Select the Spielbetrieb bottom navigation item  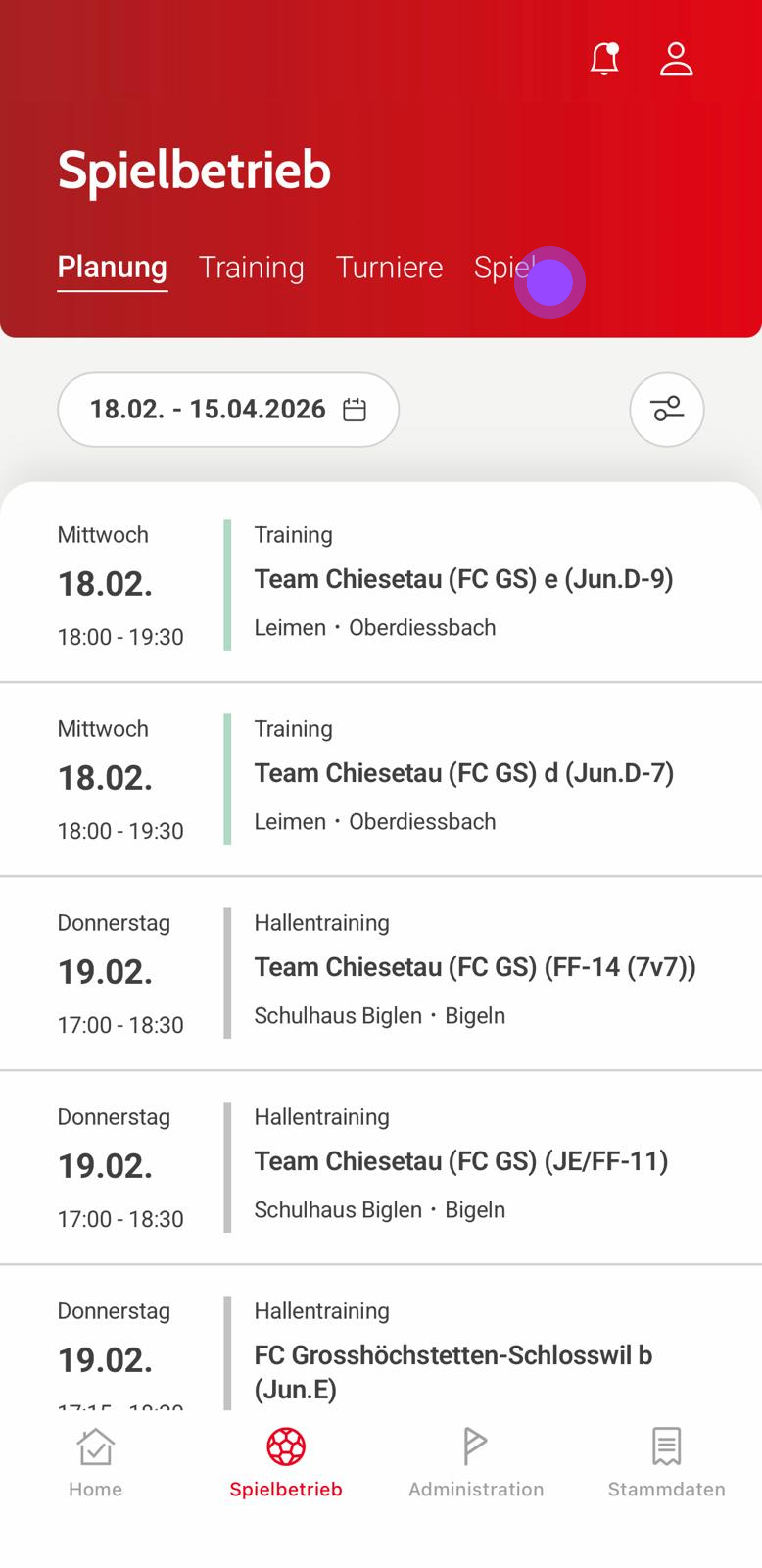coord(286,1462)
